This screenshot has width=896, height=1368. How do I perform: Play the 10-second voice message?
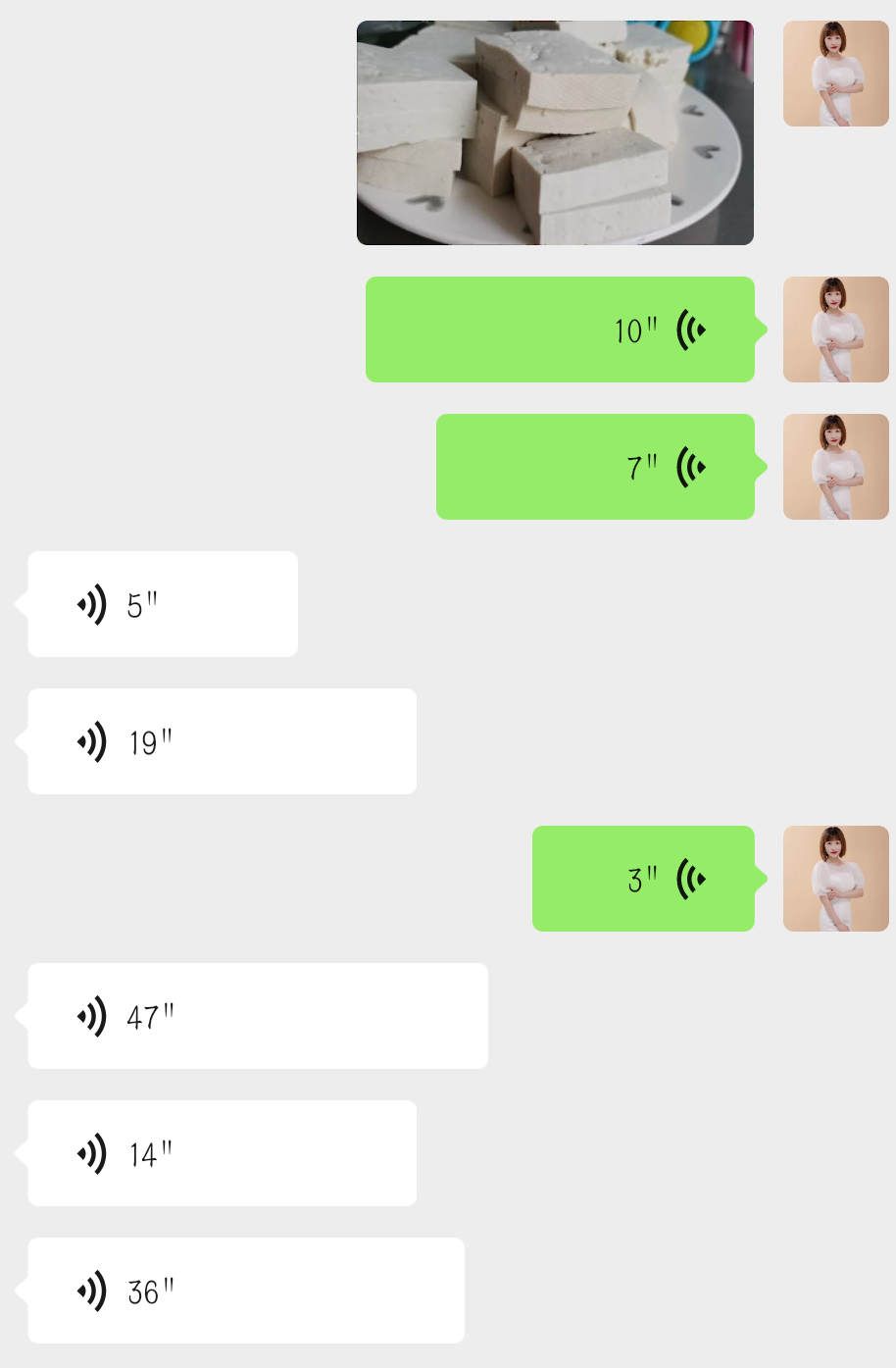pyautogui.click(x=560, y=329)
